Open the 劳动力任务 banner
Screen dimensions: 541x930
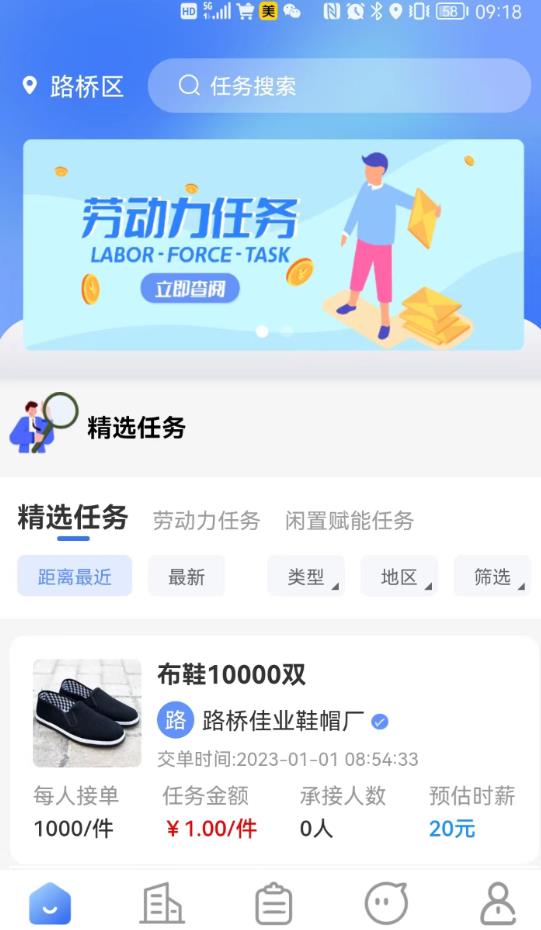[x=273, y=244]
